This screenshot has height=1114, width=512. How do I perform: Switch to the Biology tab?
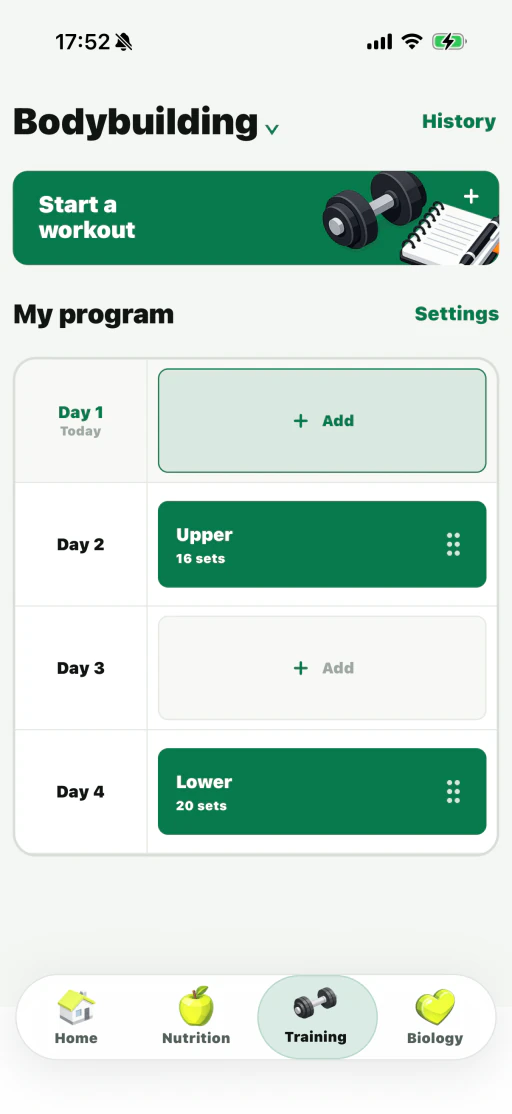[x=435, y=1017]
